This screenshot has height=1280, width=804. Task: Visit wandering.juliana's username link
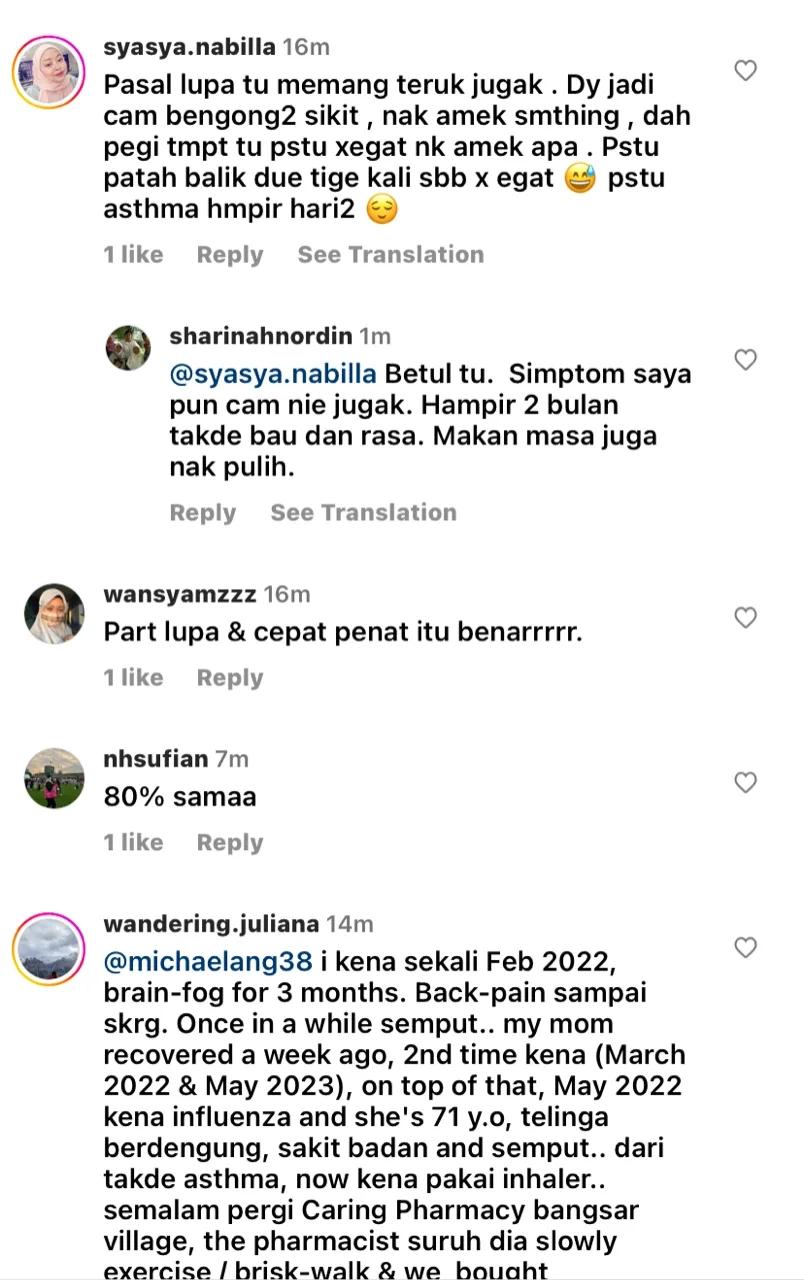coord(211,924)
